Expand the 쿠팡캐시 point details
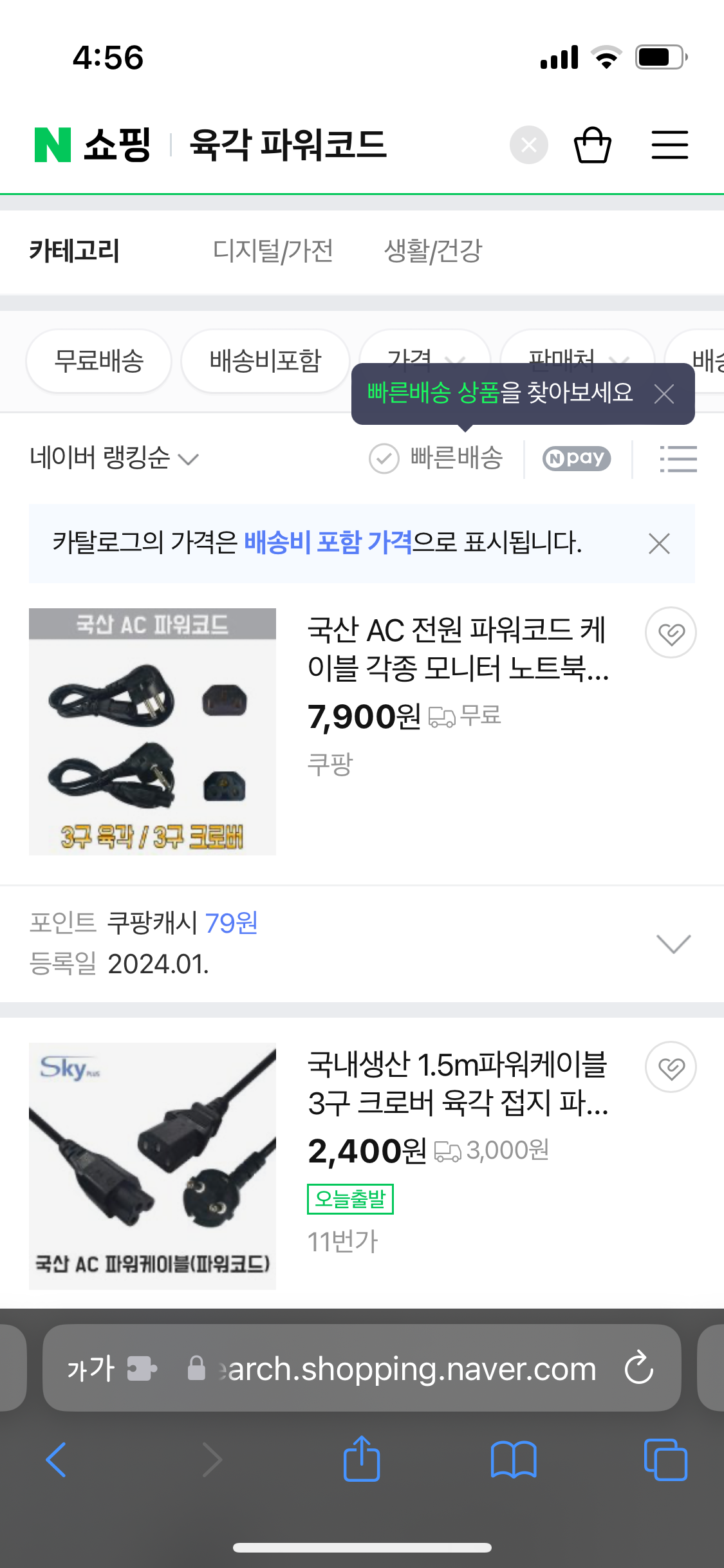Image resolution: width=724 pixels, height=1568 pixels. click(x=673, y=944)
